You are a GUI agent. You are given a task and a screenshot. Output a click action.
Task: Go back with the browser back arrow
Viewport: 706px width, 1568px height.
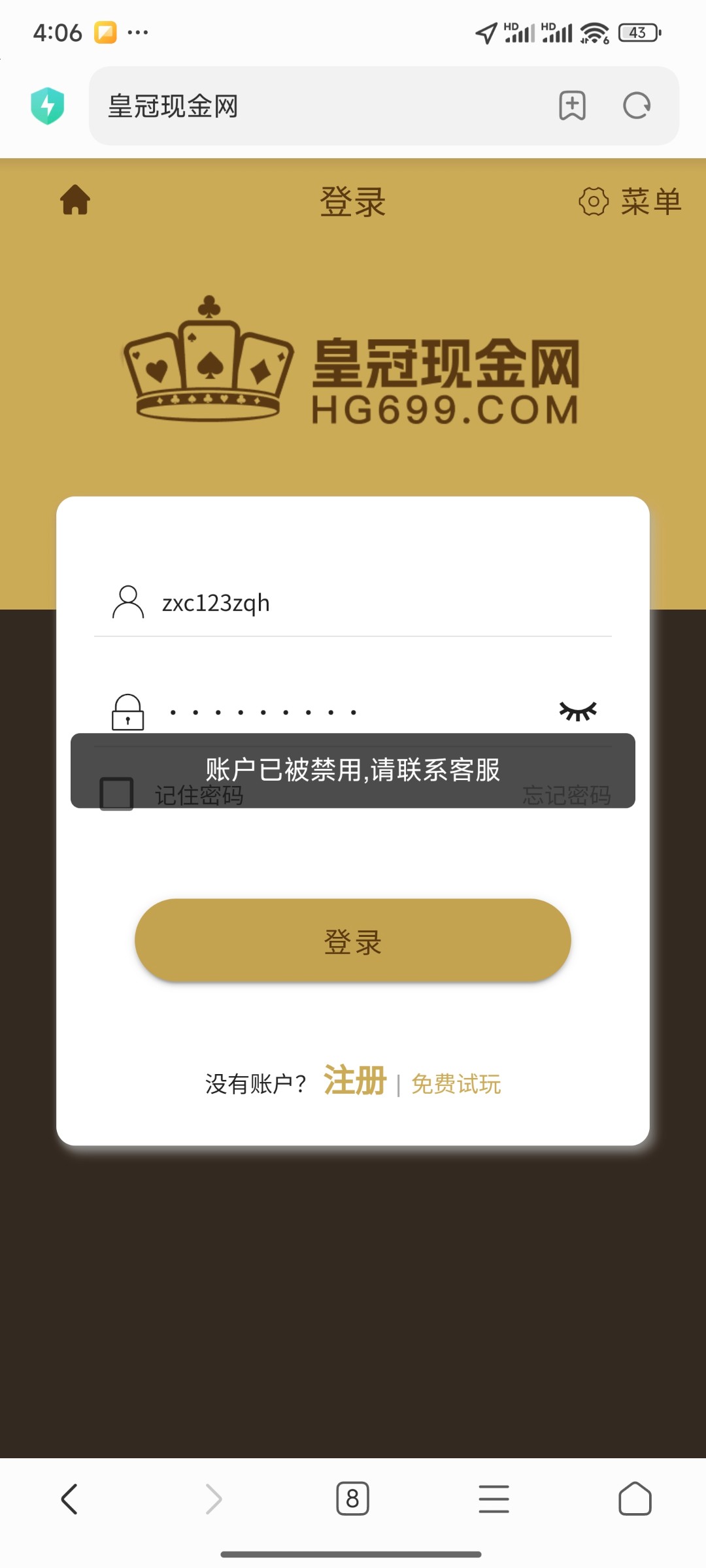[69, 1499]
